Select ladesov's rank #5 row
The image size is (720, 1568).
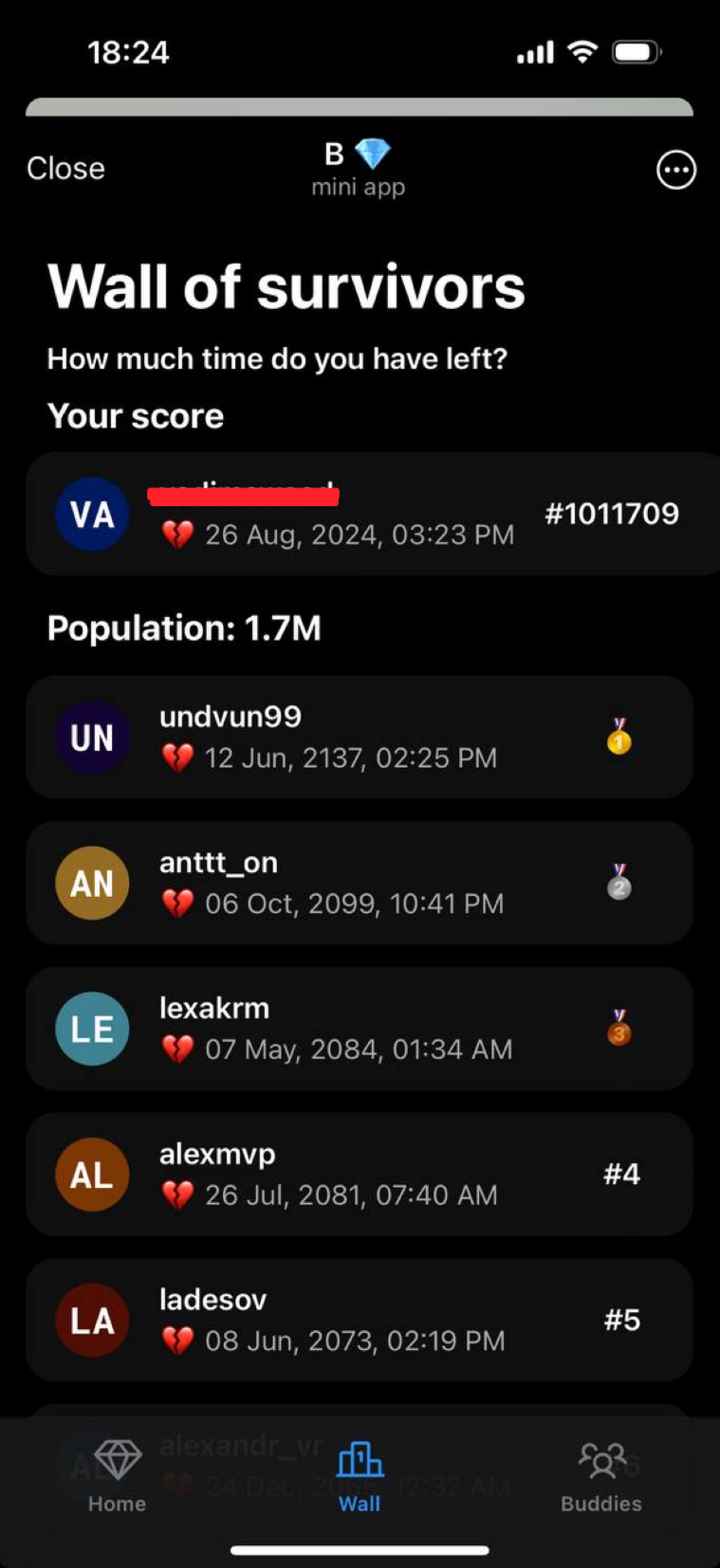pos(359,1320)
